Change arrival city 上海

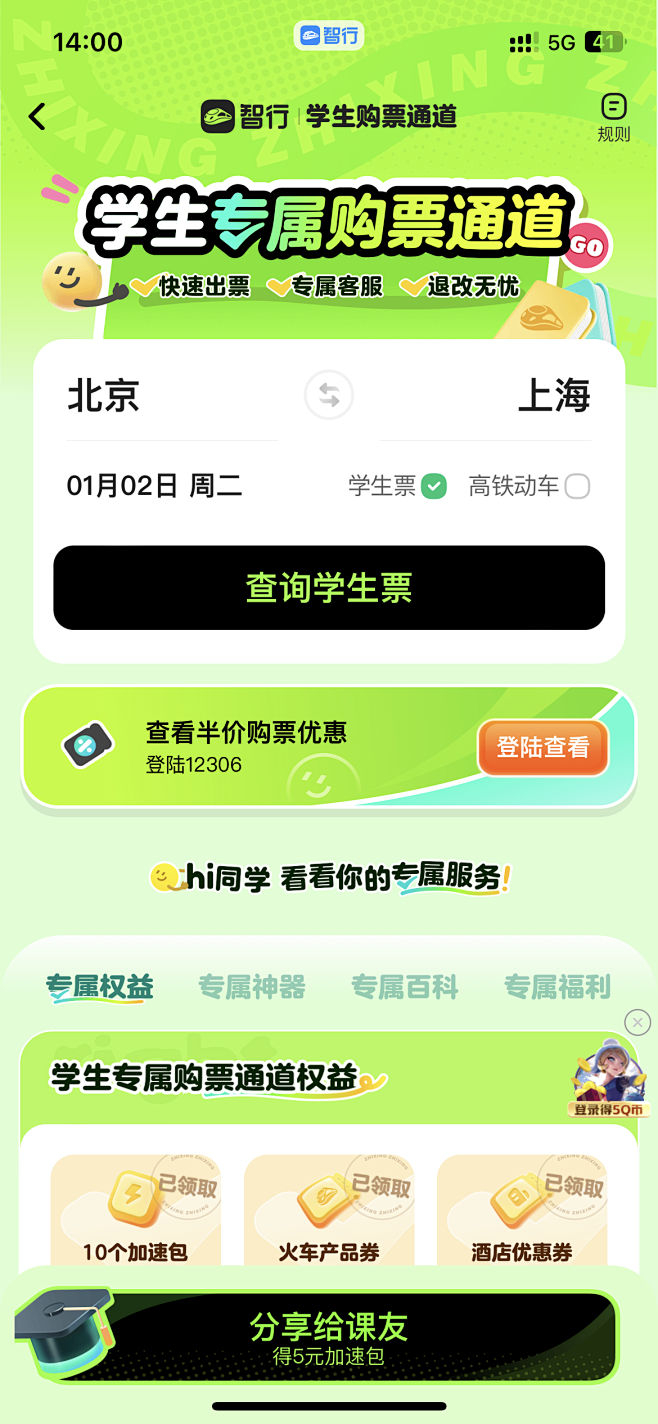(x=553, y=396)
